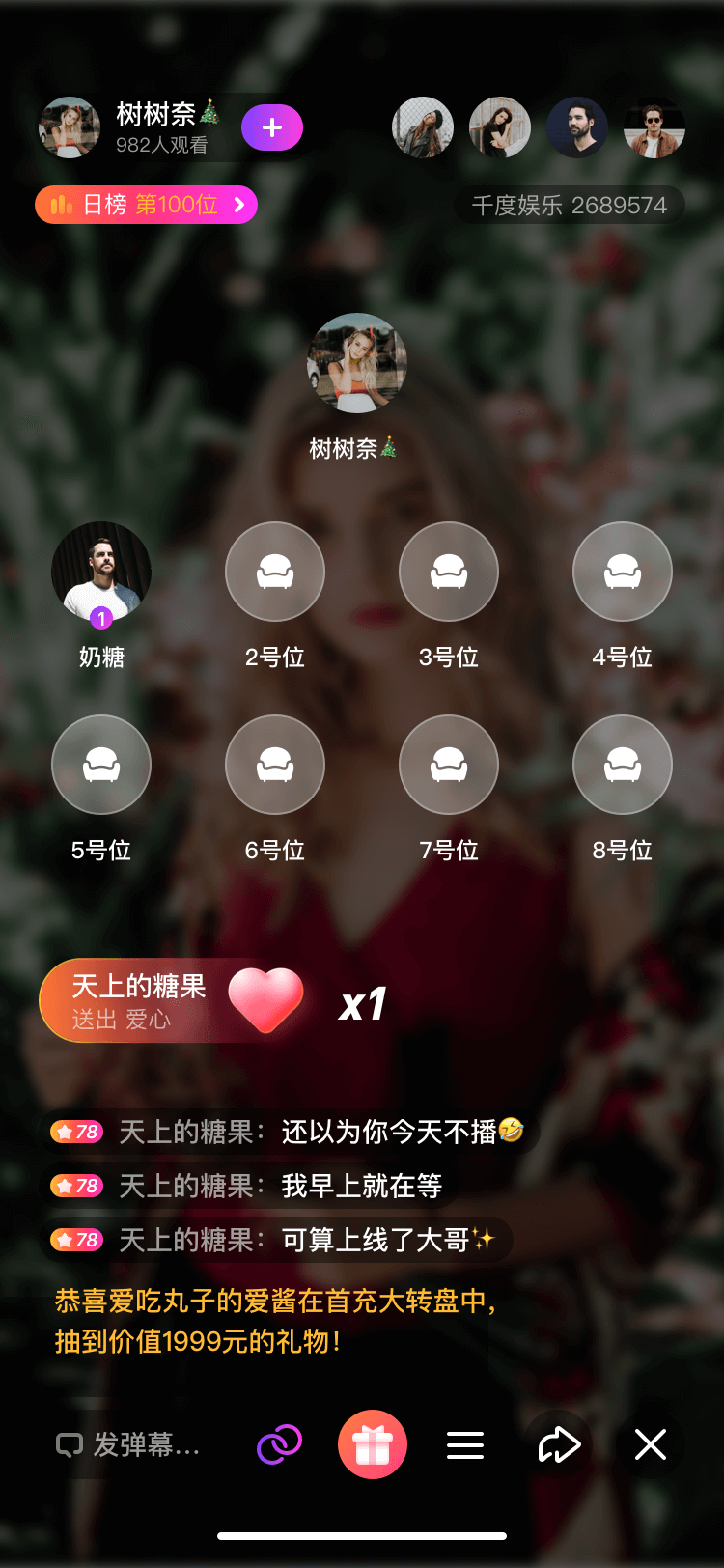Screen dimensions: 724x1568
Task: Open the three-line menu
Action: click(465, 1444)
